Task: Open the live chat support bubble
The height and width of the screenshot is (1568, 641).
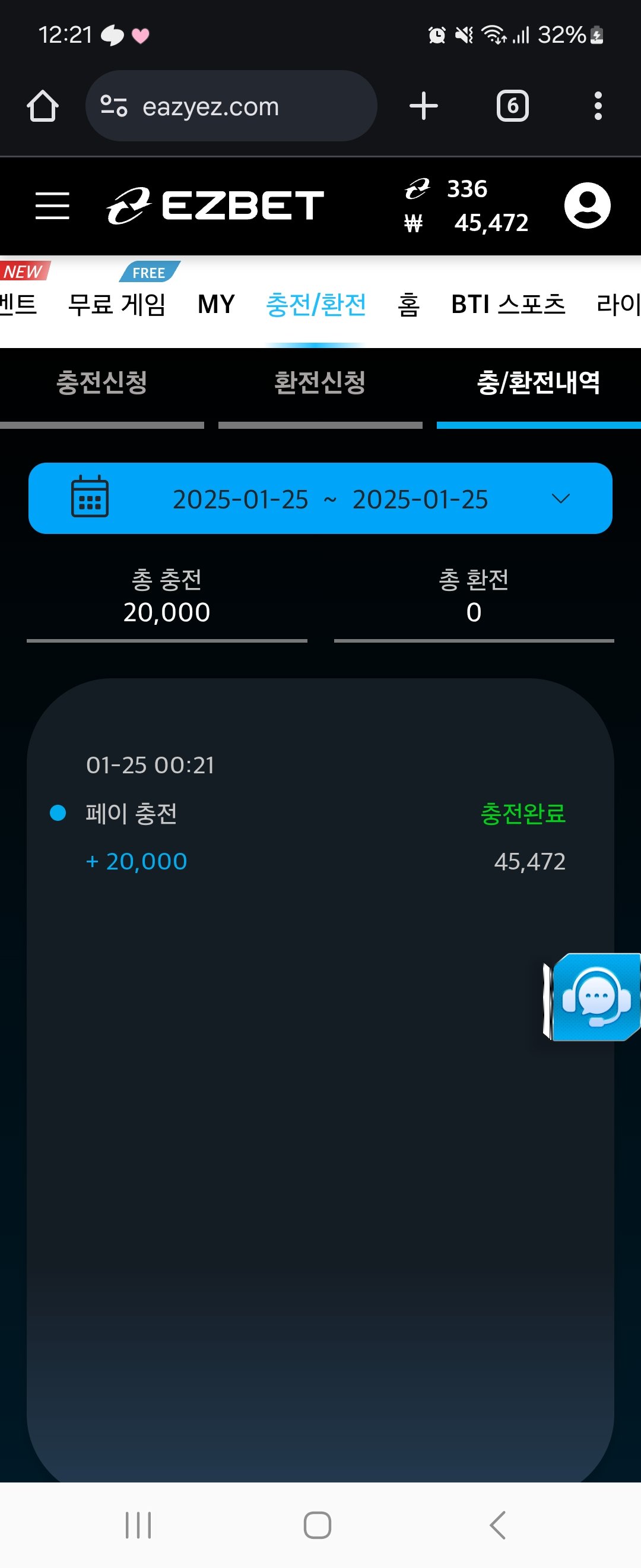Action: click(x=595, y=997)
